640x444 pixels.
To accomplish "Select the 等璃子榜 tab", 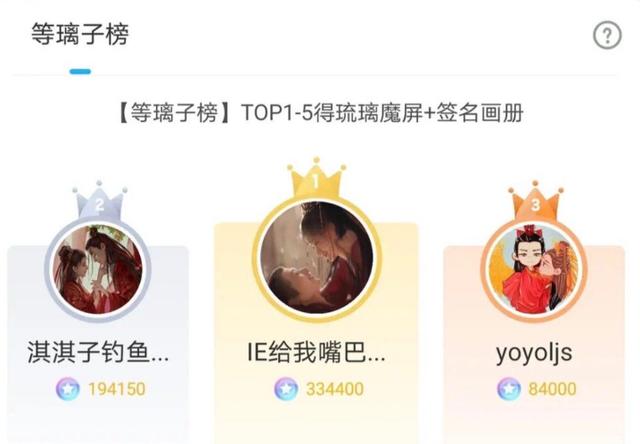I will (80, 34).
